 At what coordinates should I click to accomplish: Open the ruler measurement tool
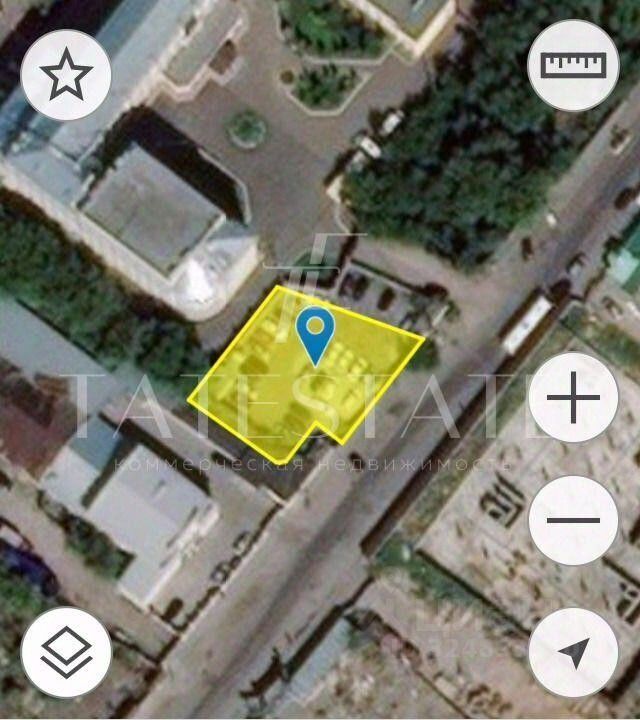(573, 66)
